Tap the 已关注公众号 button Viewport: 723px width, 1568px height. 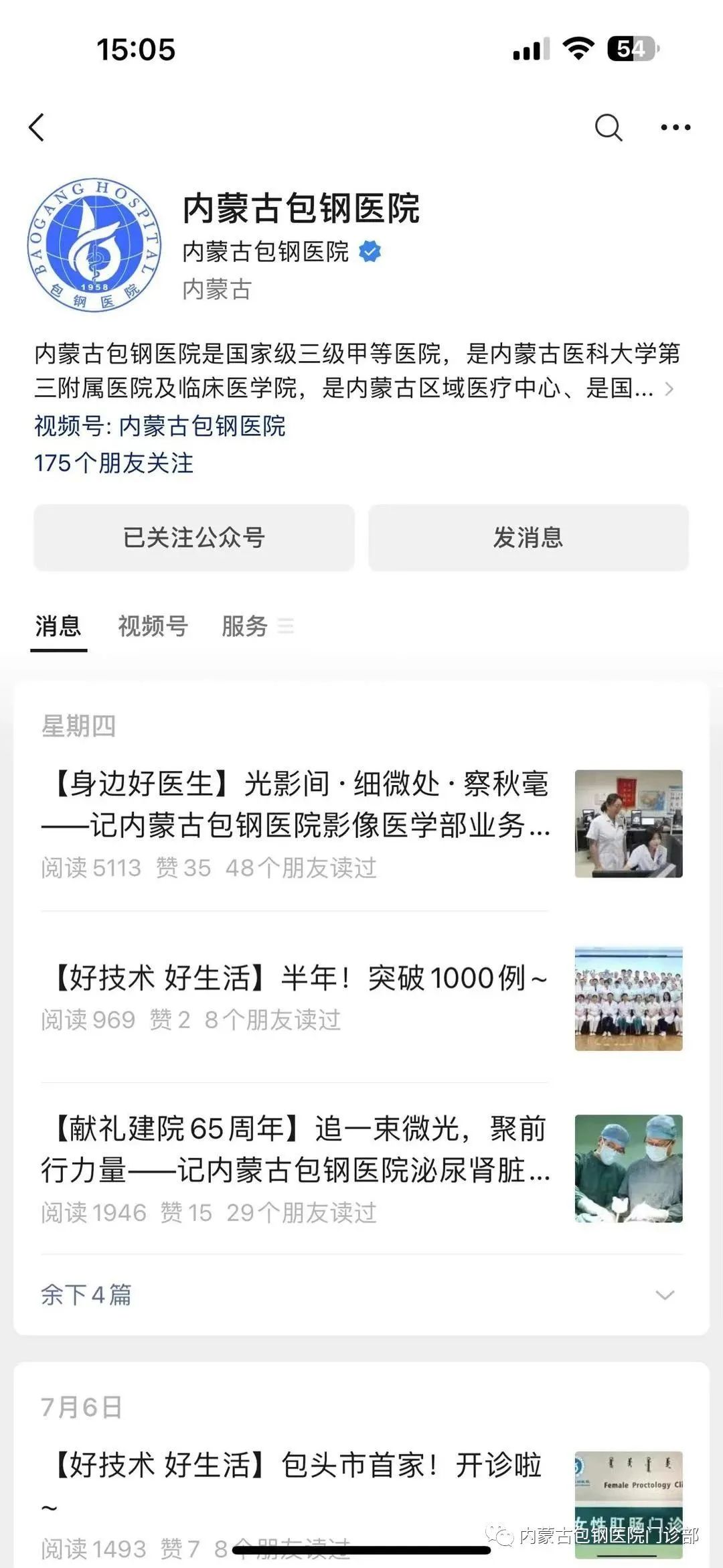point(194,537)
